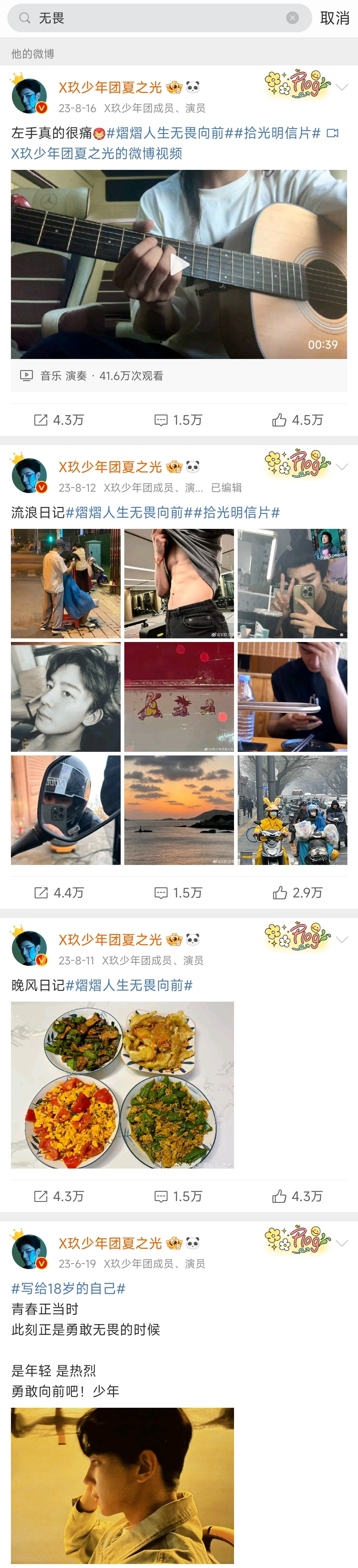Open the food dishes photo in 晚风日记 post

[122, 1085]
